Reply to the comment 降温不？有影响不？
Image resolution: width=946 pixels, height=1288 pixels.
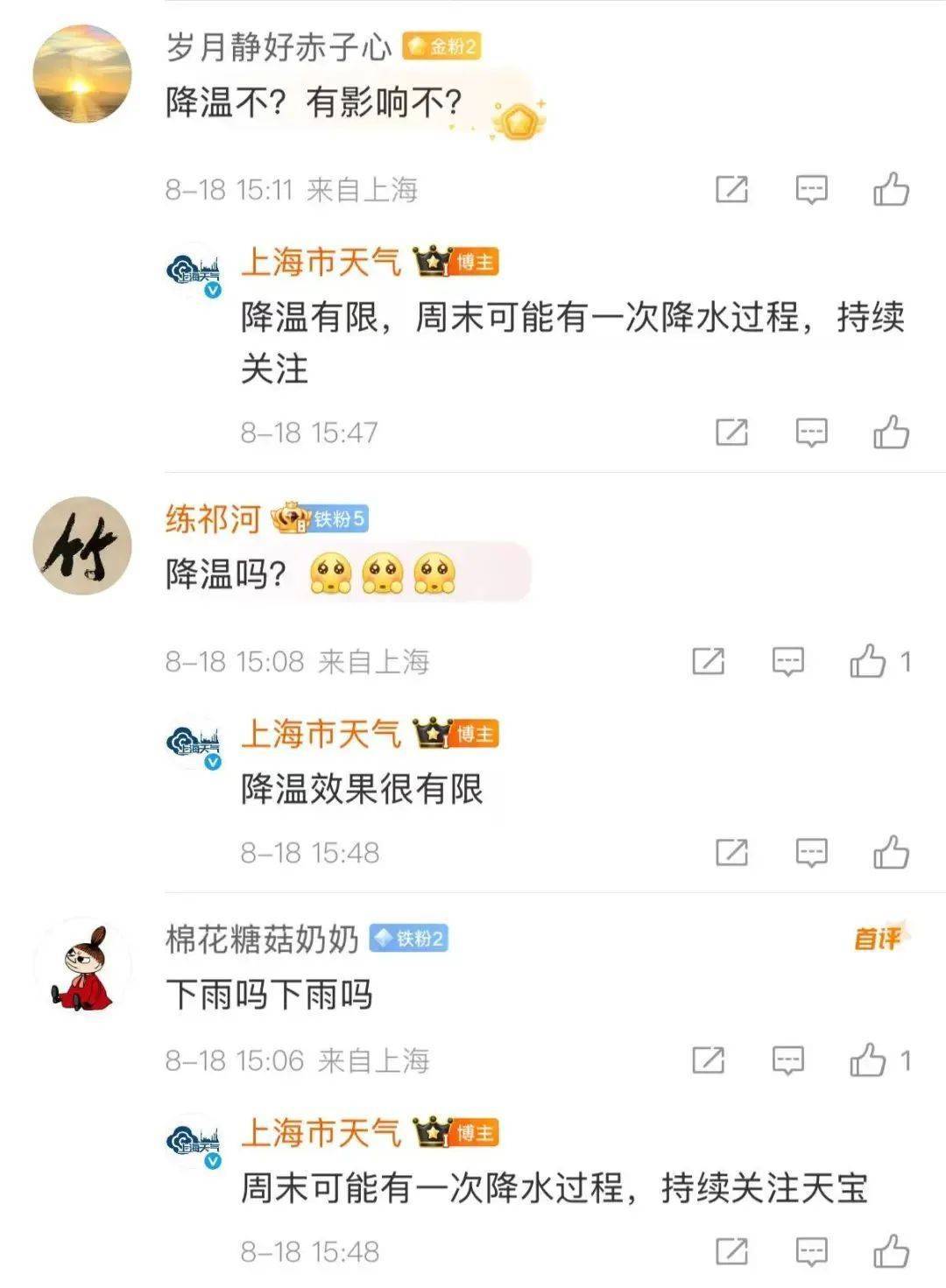(811, 189)
